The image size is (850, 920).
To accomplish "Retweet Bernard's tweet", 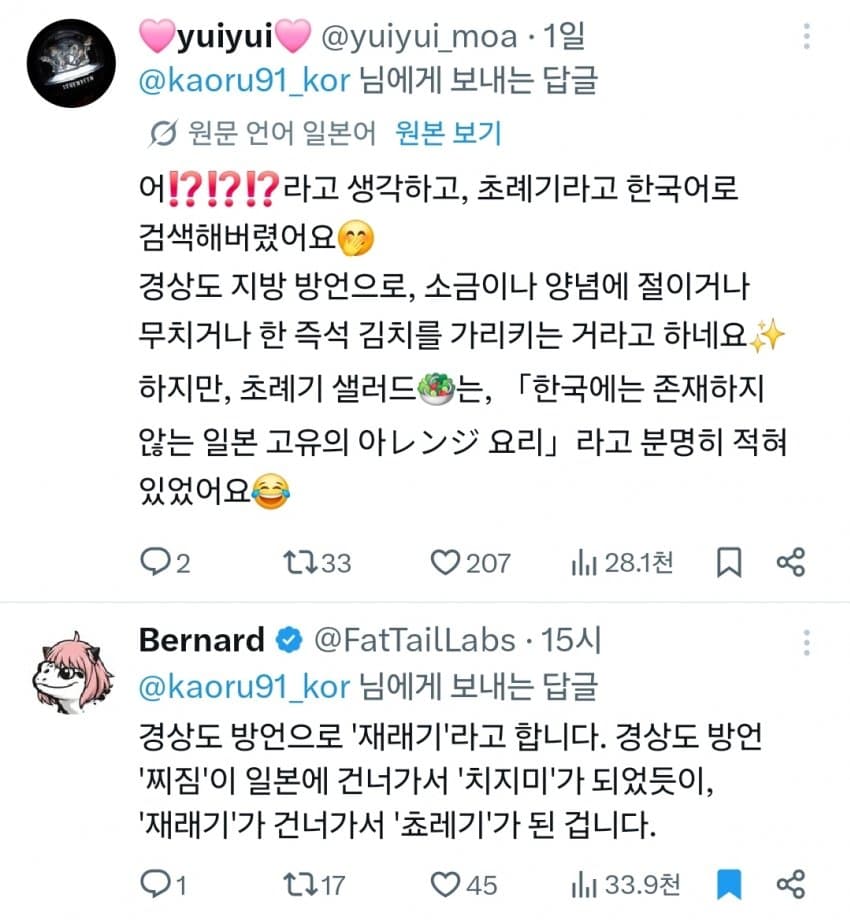I will 314,884.
